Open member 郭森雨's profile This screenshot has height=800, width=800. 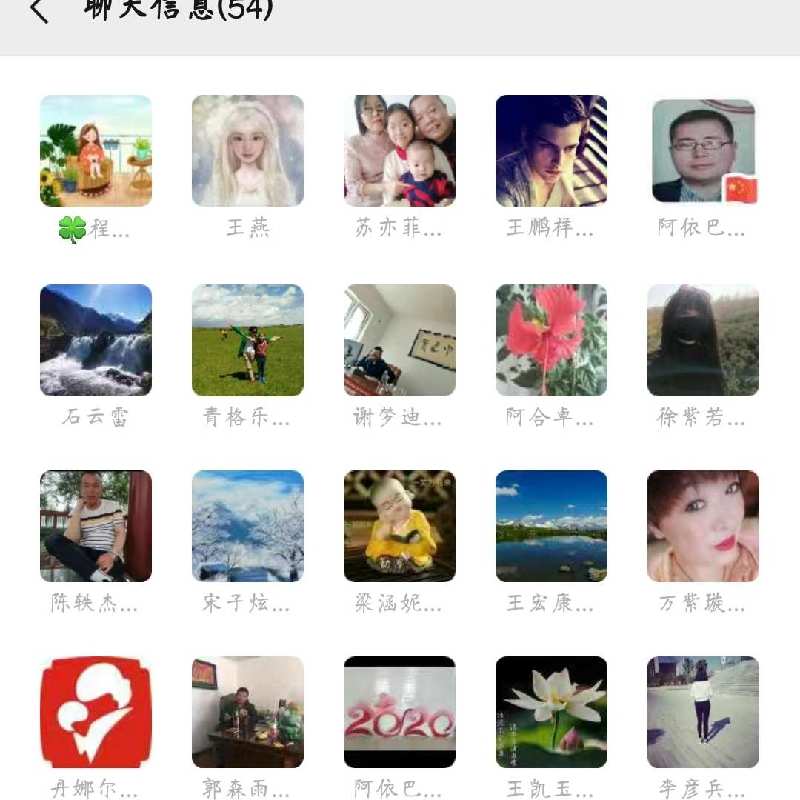(248, 712)
